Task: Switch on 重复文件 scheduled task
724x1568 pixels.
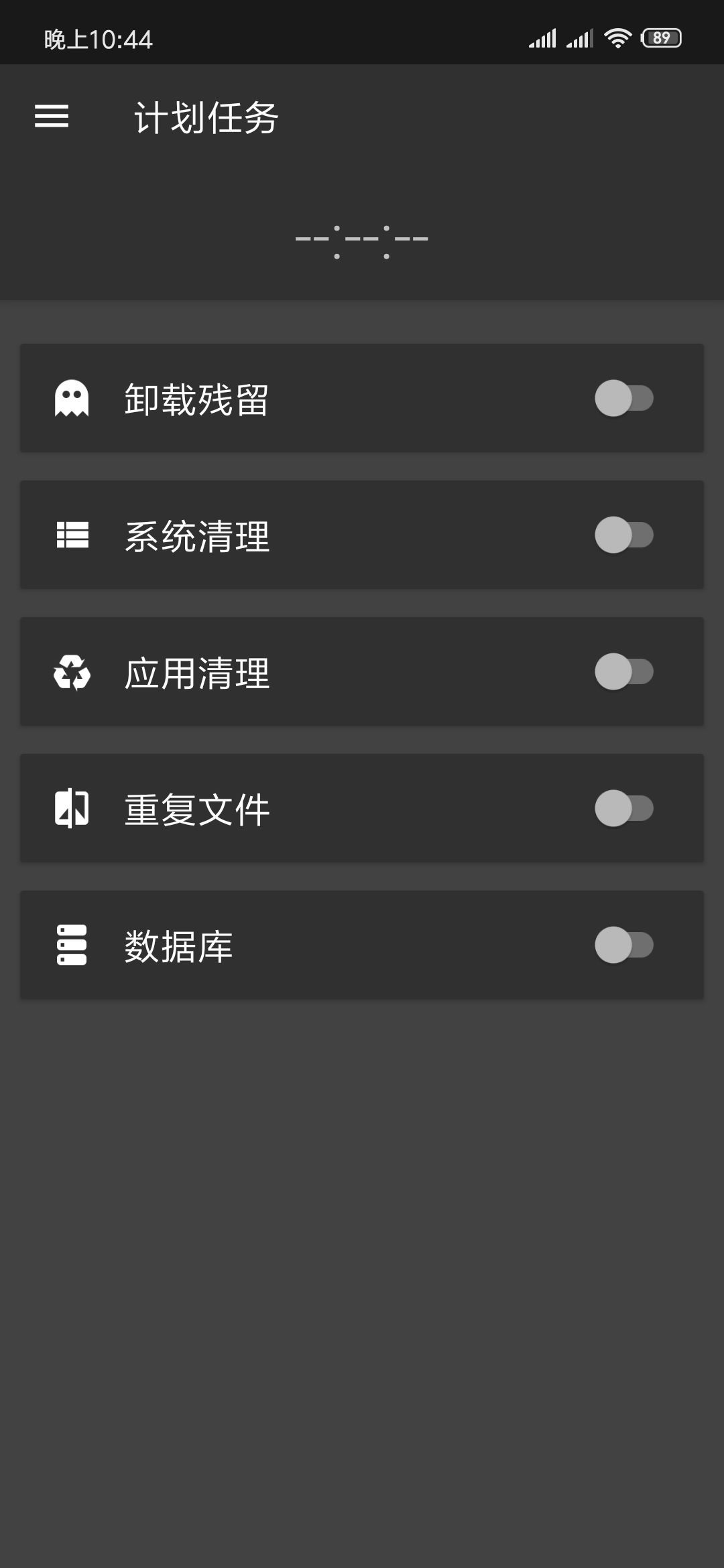Action: click(623, 808)
